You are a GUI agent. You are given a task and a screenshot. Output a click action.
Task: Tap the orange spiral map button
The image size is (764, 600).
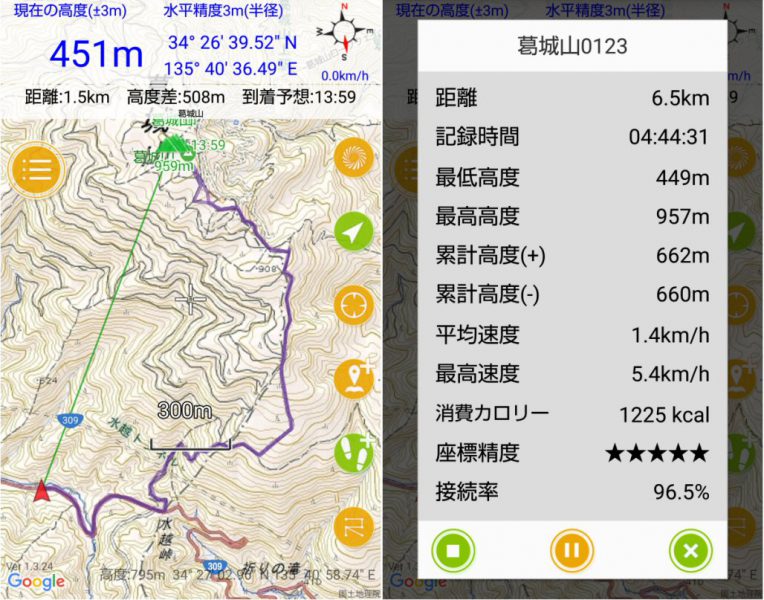[353, 158]
